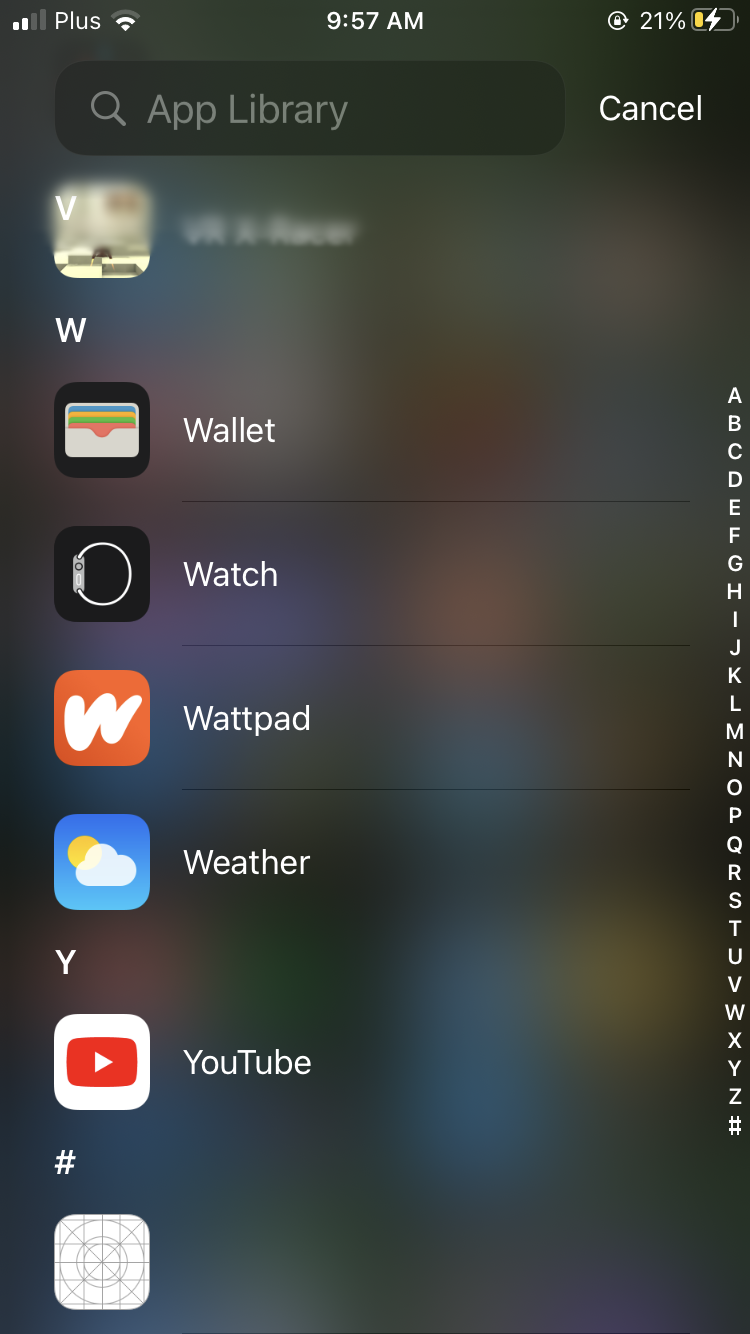
Task: Jump to letter A in the index
Action: pos(734,396)
